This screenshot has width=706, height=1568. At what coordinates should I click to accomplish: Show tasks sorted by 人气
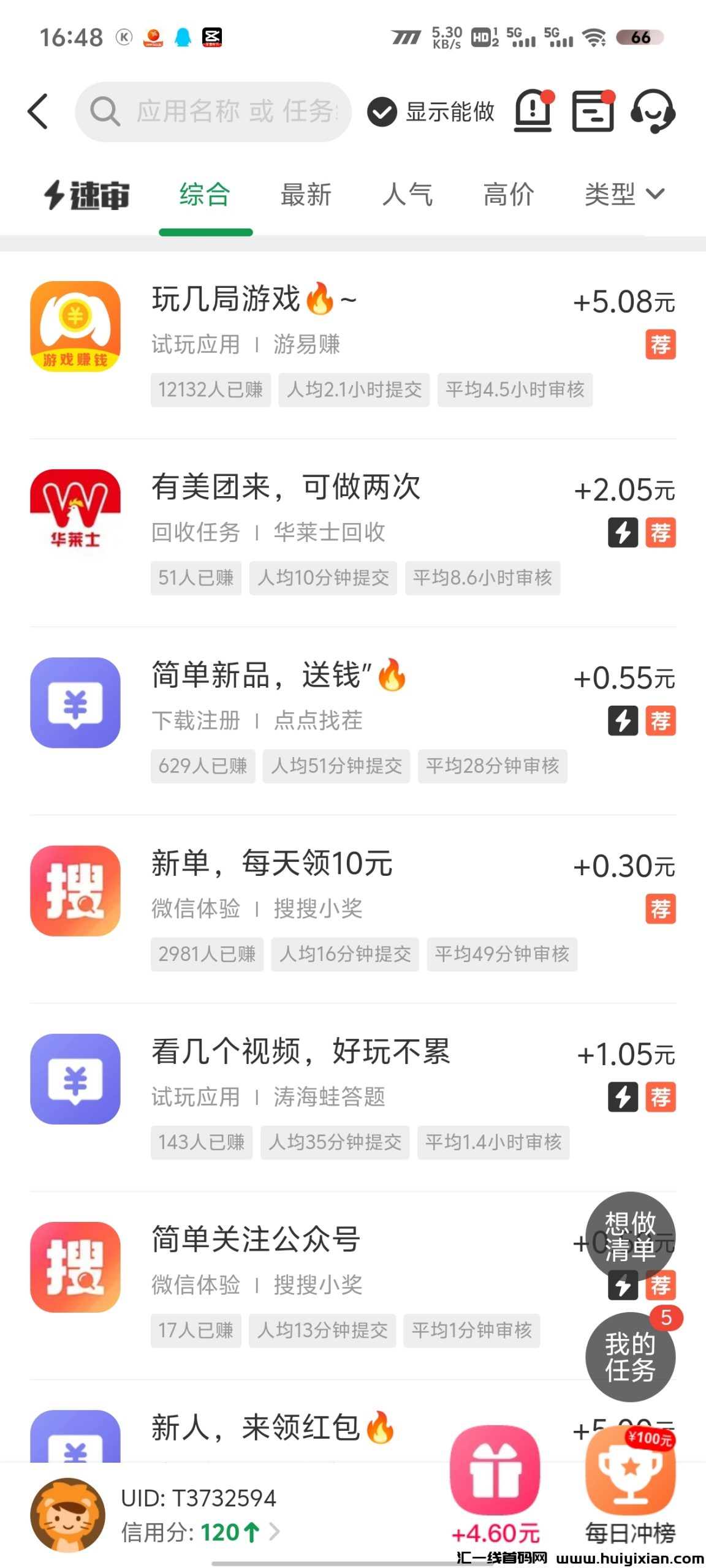coord(408,195)
